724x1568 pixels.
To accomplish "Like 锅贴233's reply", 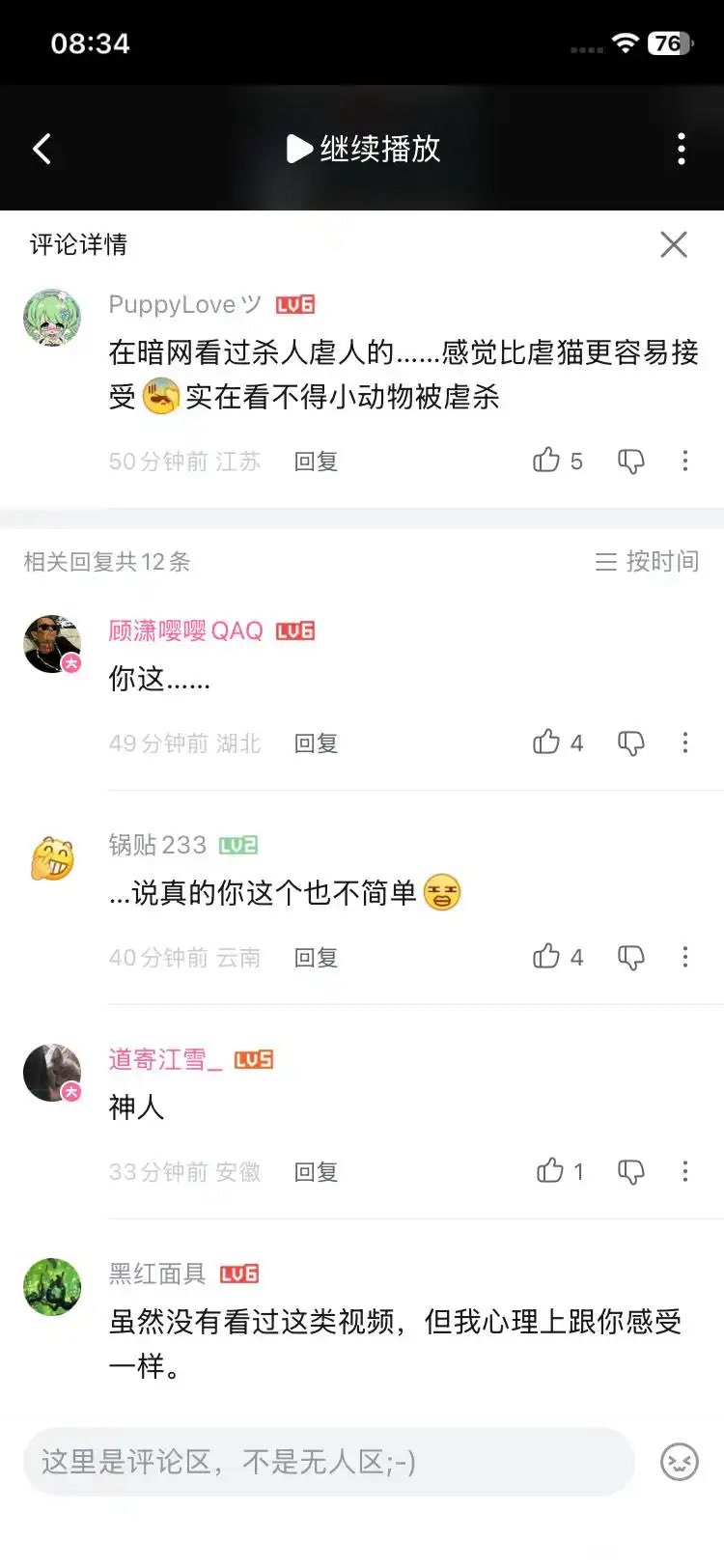I will pos(547,957).
